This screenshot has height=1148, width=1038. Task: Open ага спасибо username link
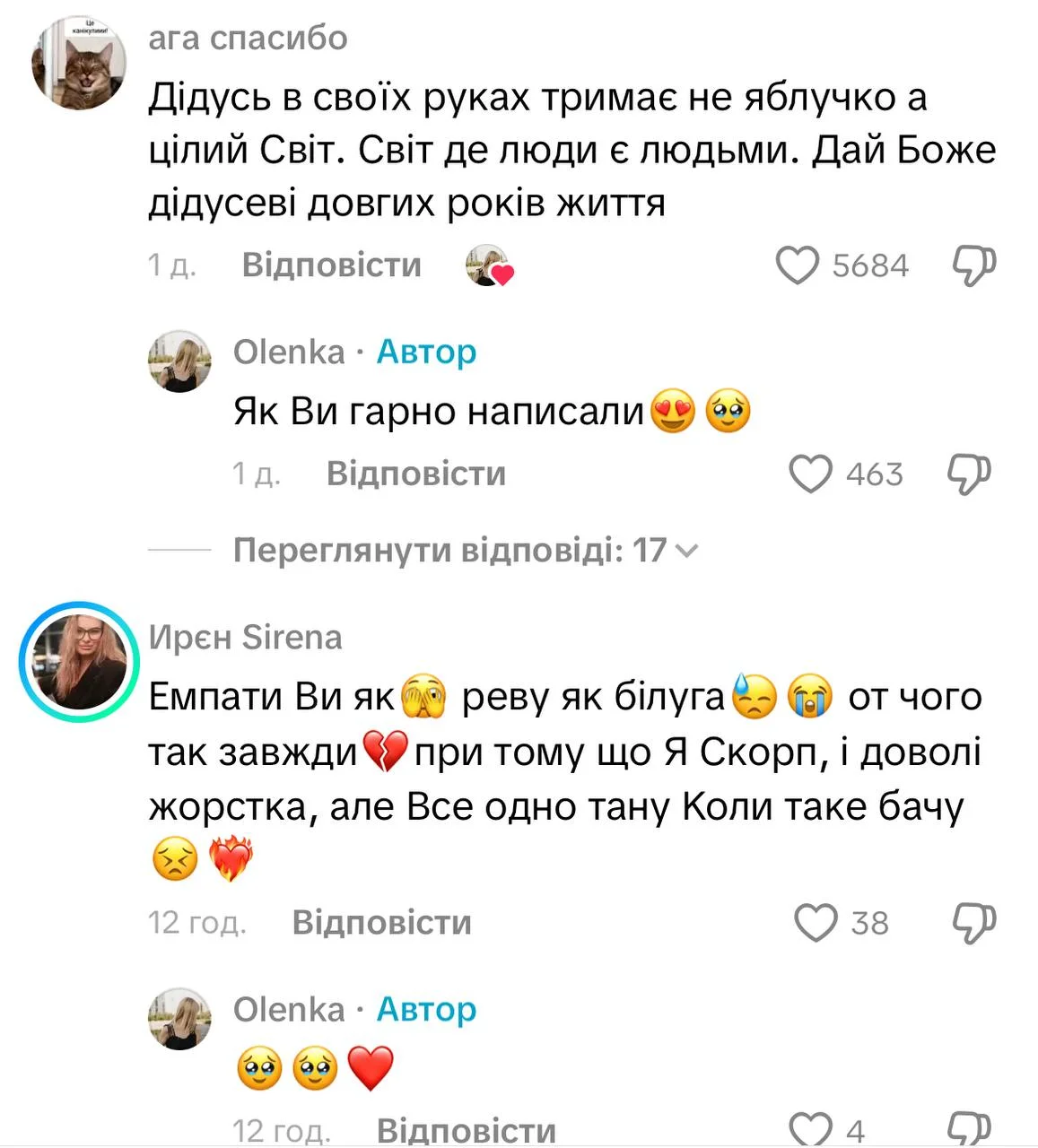pyautogui.click(x=248, y=38)
